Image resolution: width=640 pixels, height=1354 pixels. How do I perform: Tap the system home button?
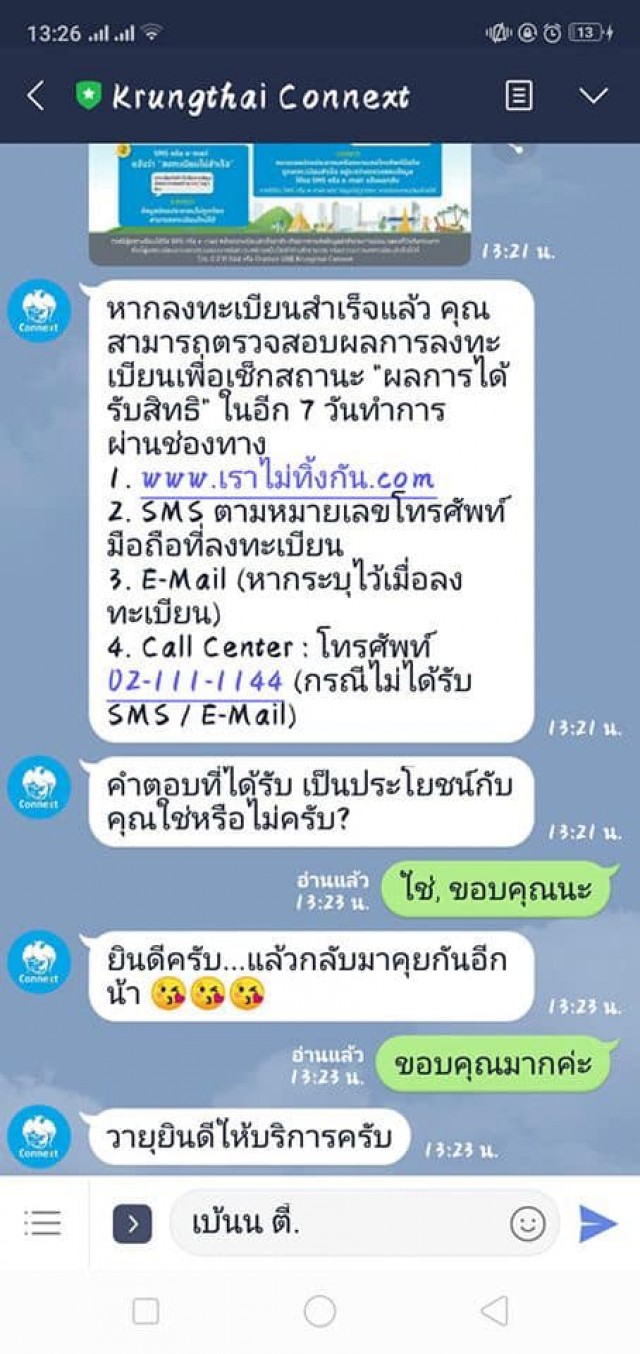pos(319,1311)
